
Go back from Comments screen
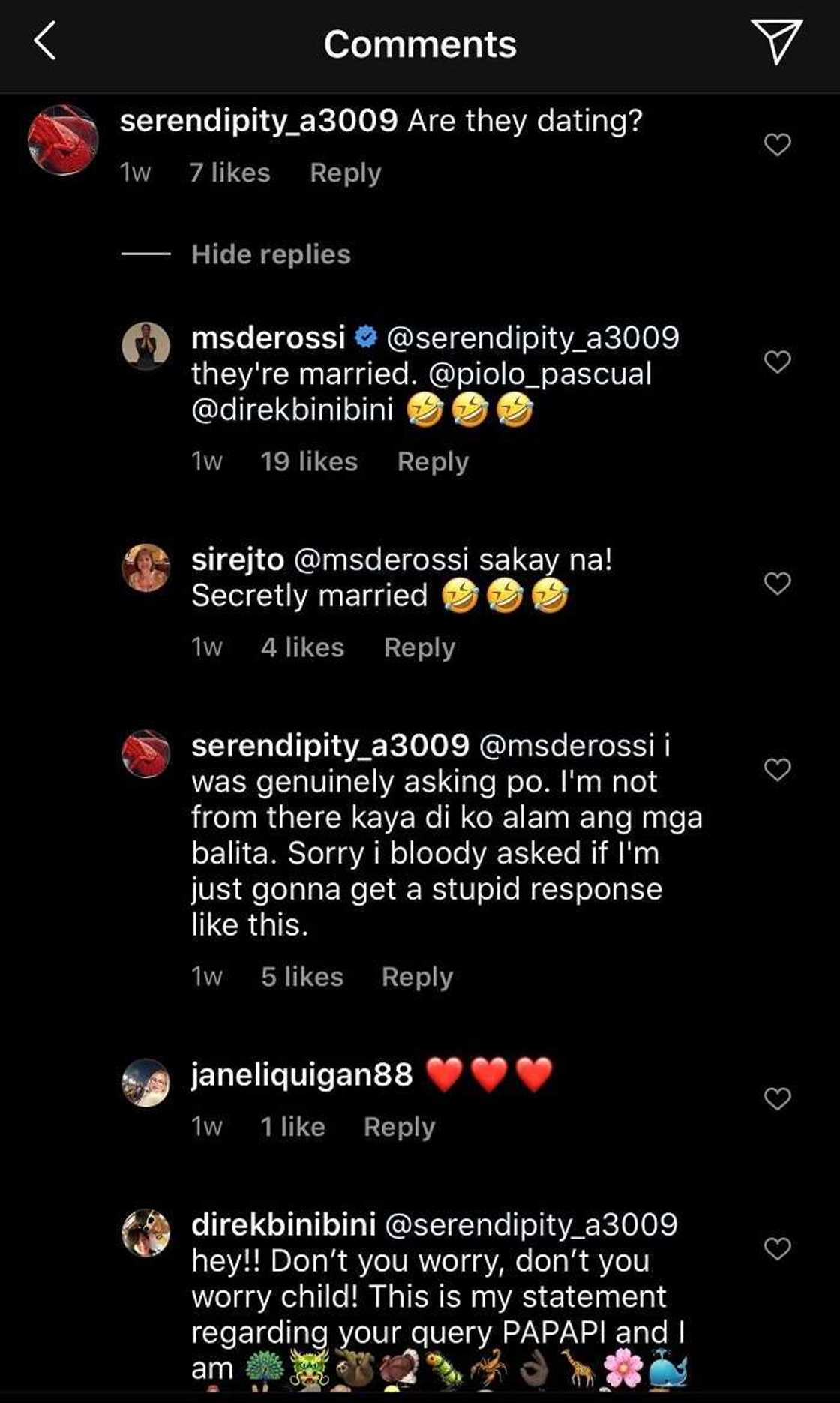[x=45, y=41]
